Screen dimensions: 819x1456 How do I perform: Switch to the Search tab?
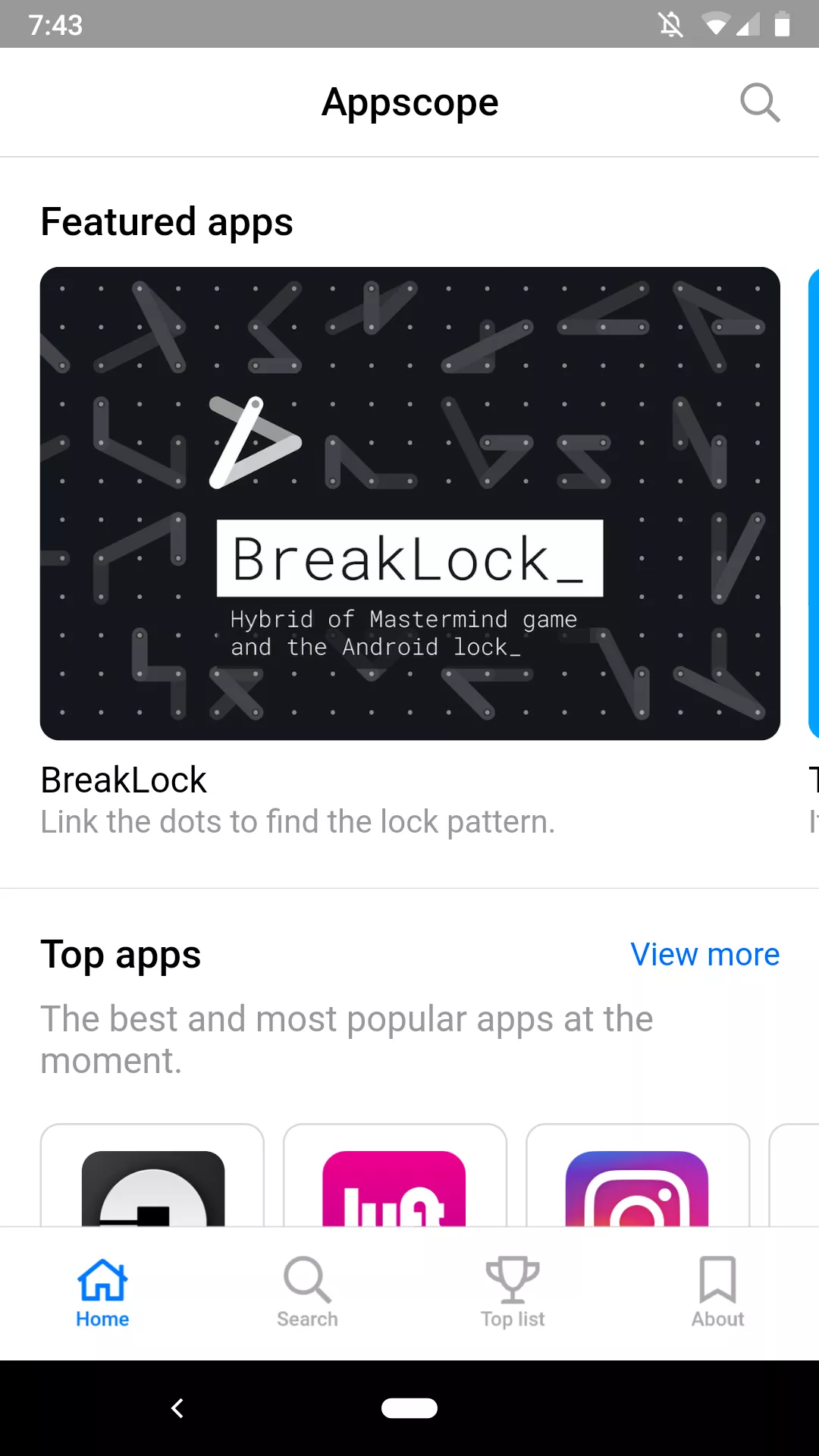307,1292
